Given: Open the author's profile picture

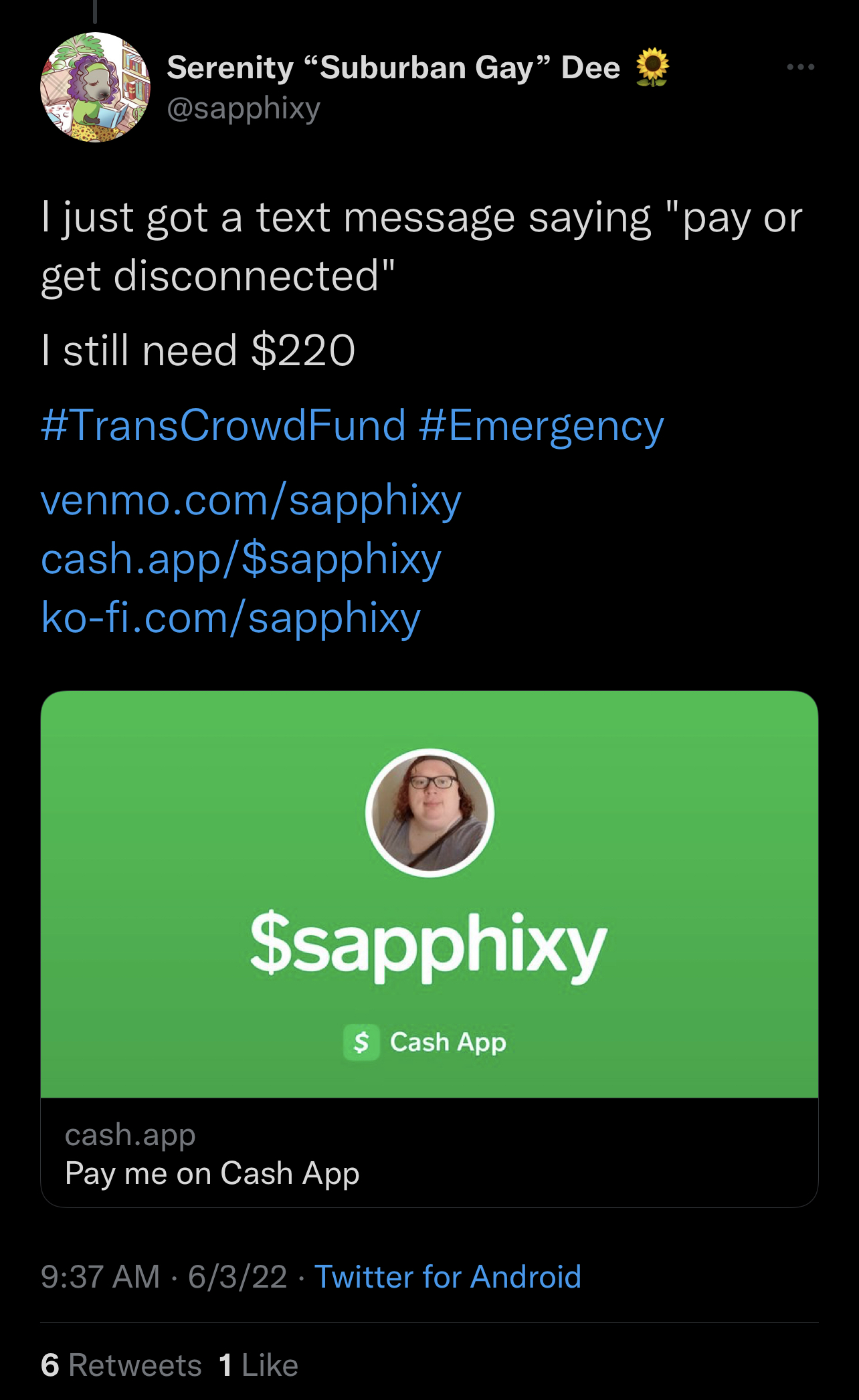Looking at the screenshot, I should tap(95, 87).
